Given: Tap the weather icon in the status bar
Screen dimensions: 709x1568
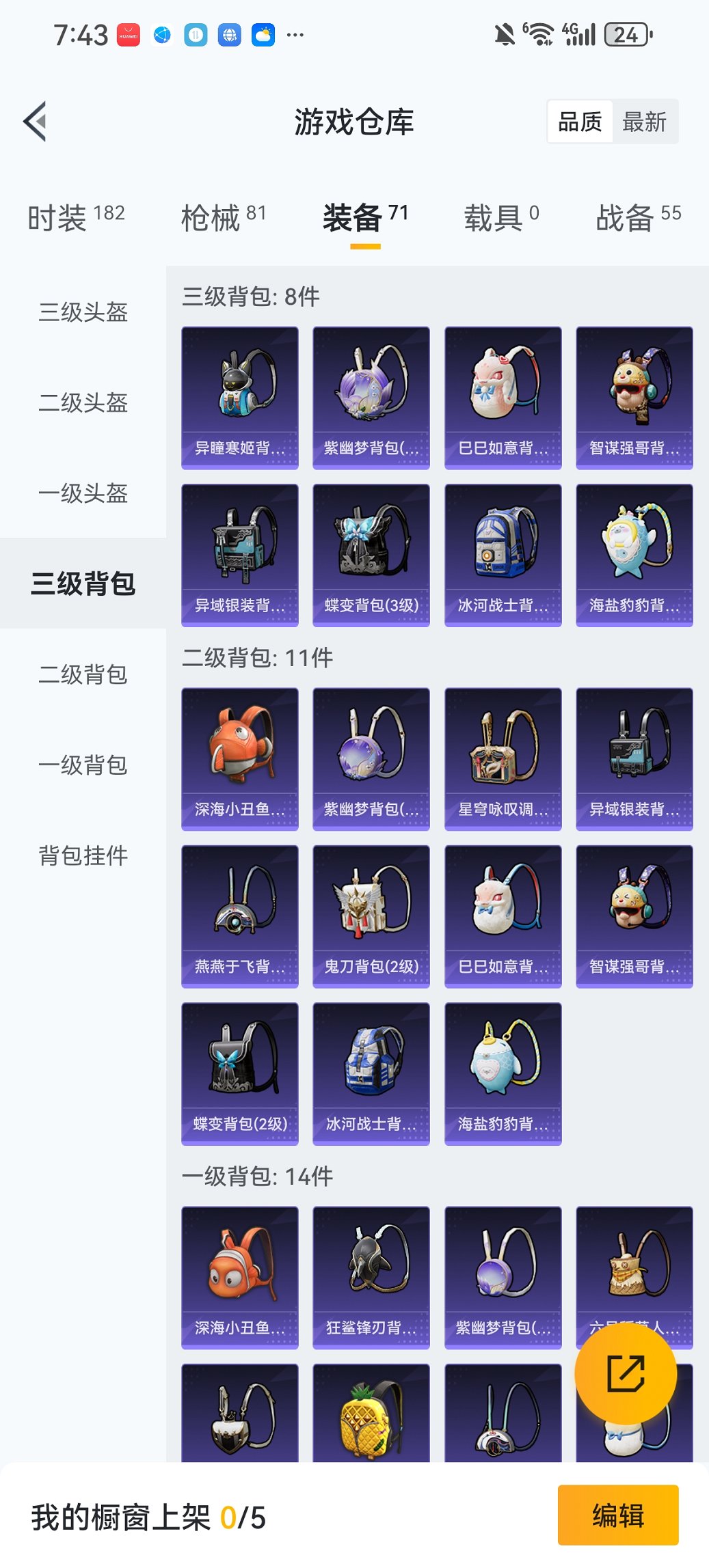Looking at the screenshot, I should 262,33.
